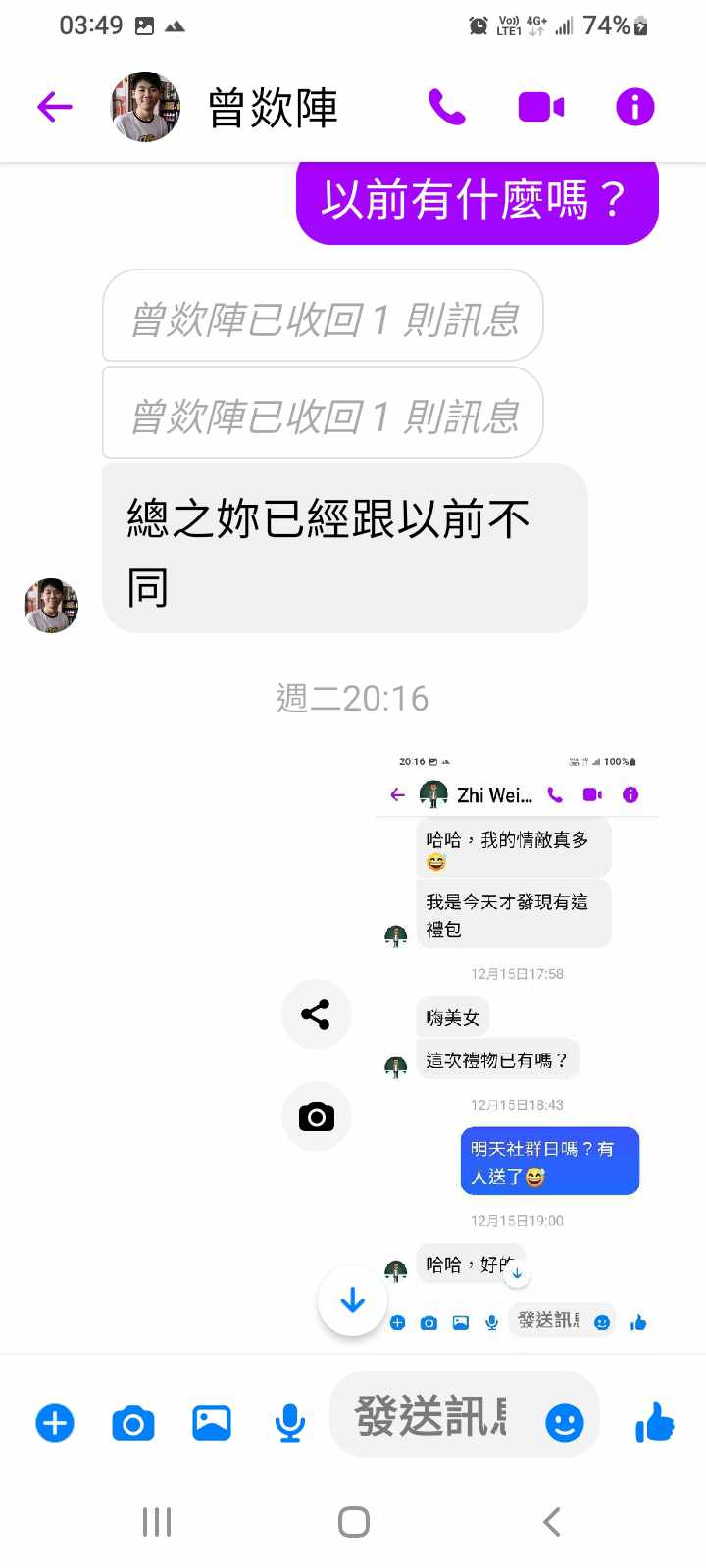The image size is (706, 1568).
Task: Open the emoji picker
Action: click(x=564, y=1422)
